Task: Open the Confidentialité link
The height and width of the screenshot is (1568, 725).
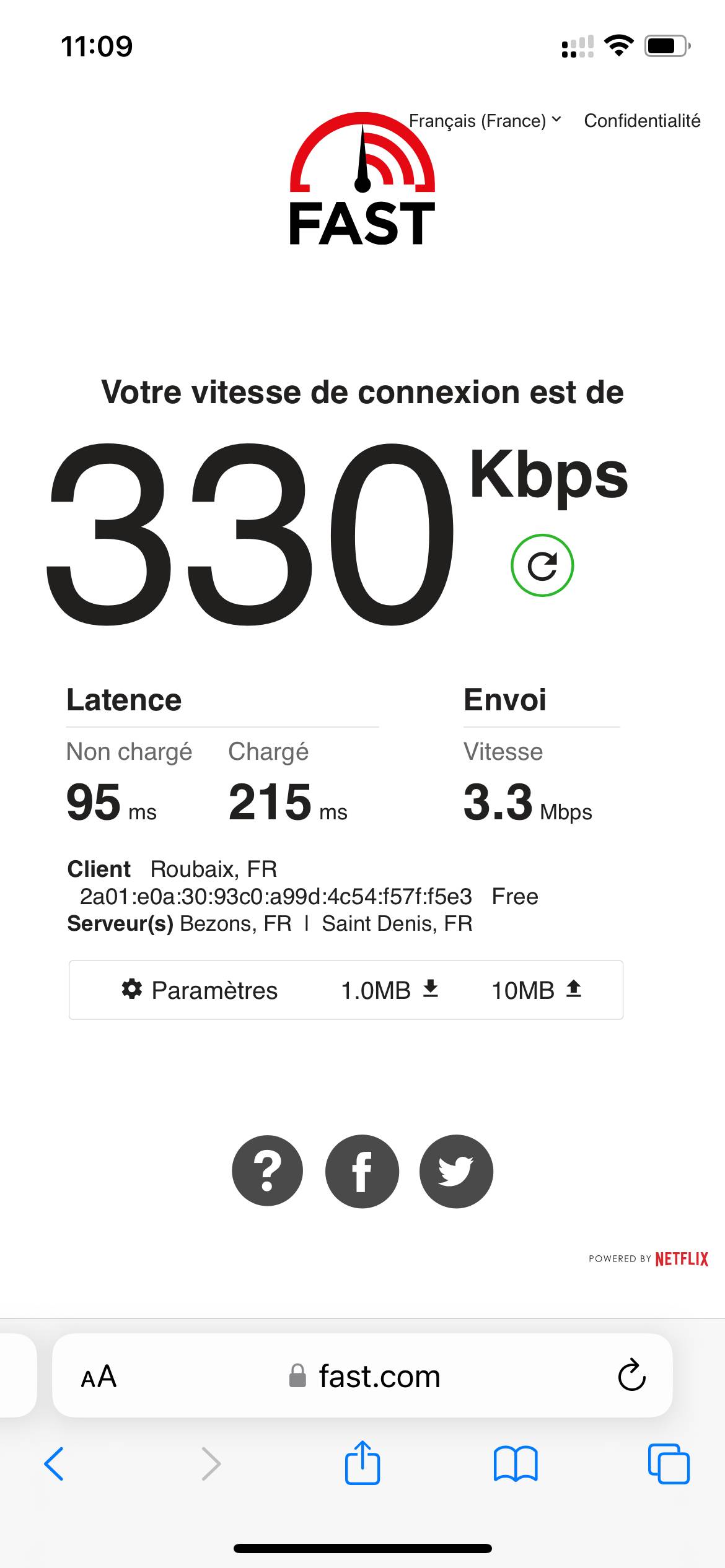Action: click(x=642, y=121)
